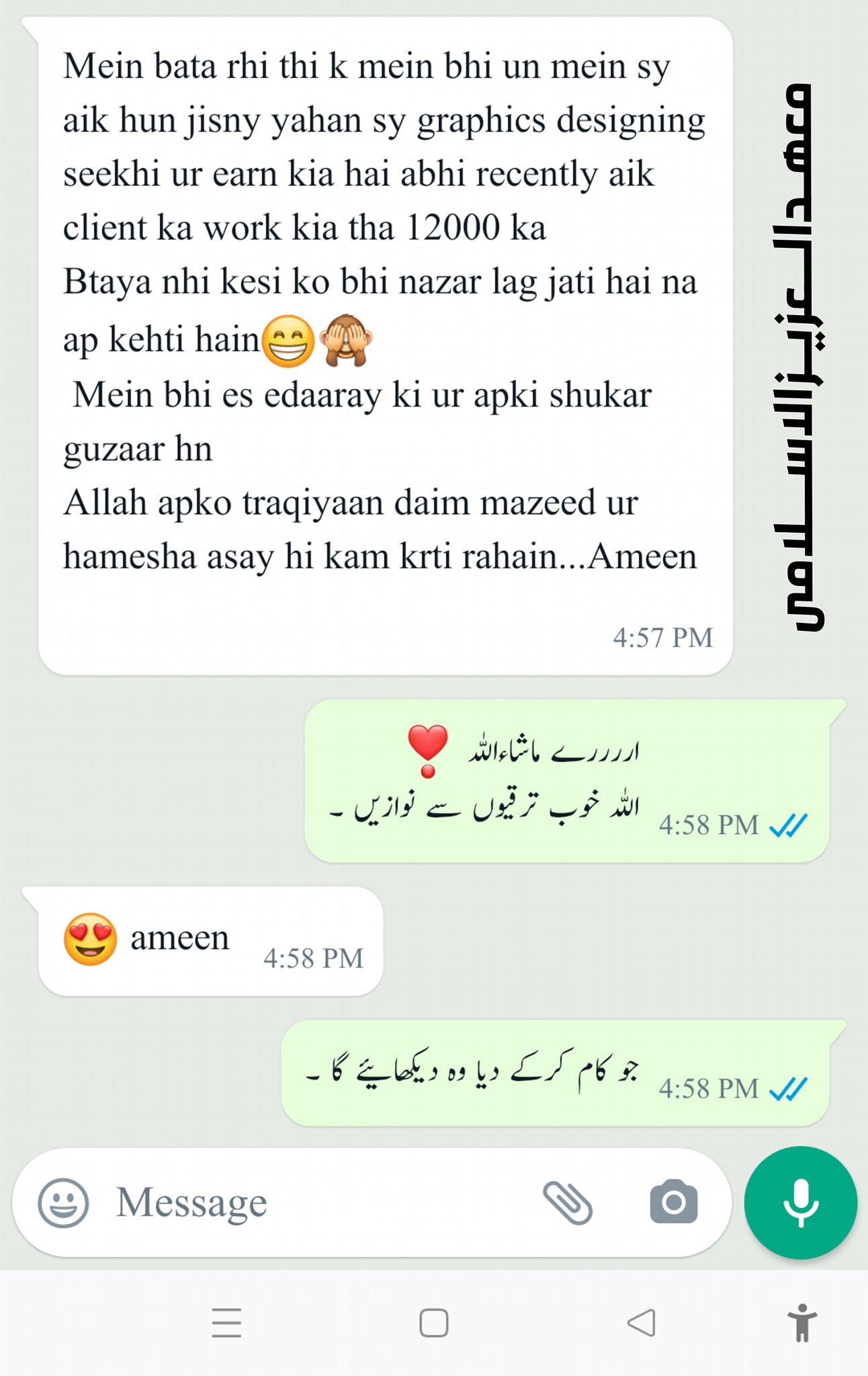Open the accessibility shortcut

pyautogui.click(x=801, y=1323)
